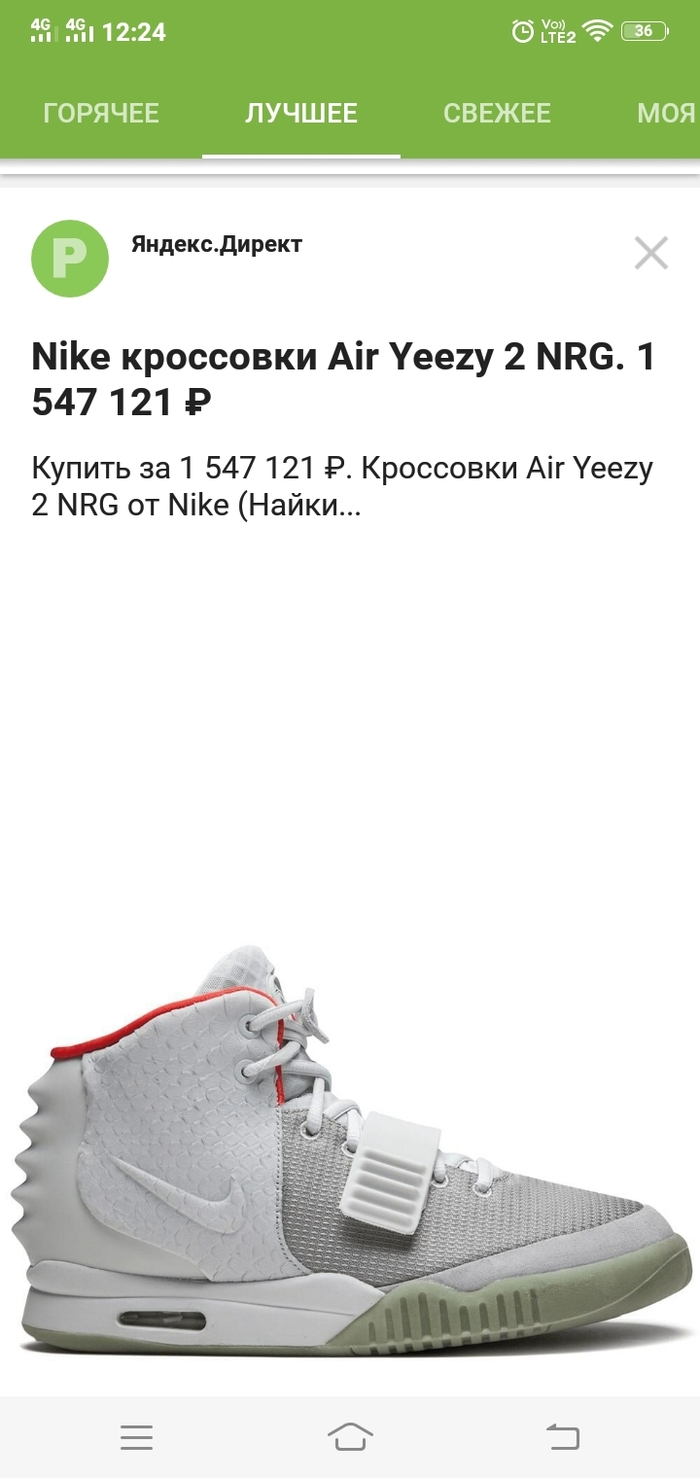This screenshot has width=700, height=1478.
Task: Return to the system home screen
Action: (x=350, y=1438)
